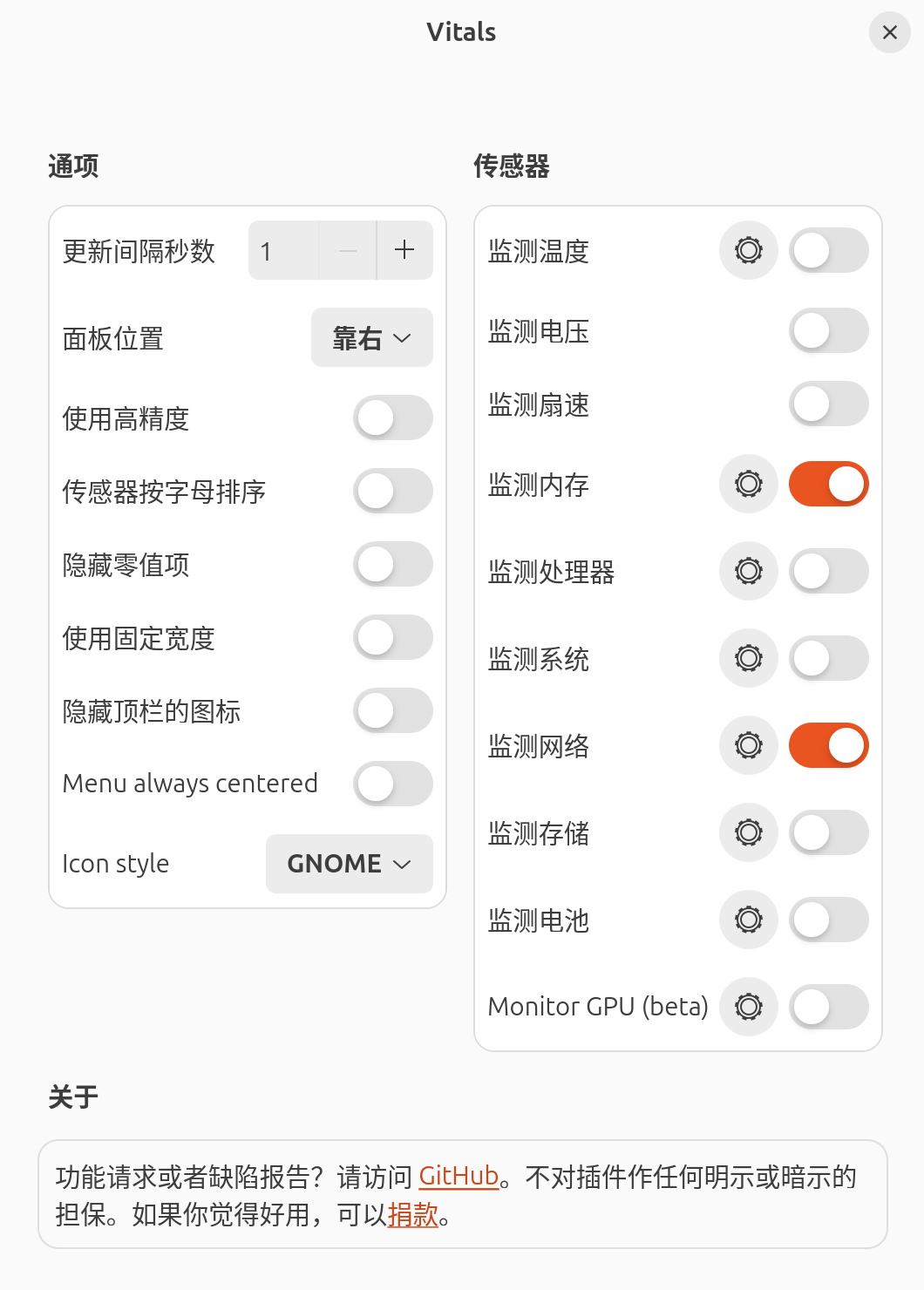924x1290 pixels.
Task: Enable Monitor GPU (beta)
Action: pyautogui.click(x=828, y=1007)
